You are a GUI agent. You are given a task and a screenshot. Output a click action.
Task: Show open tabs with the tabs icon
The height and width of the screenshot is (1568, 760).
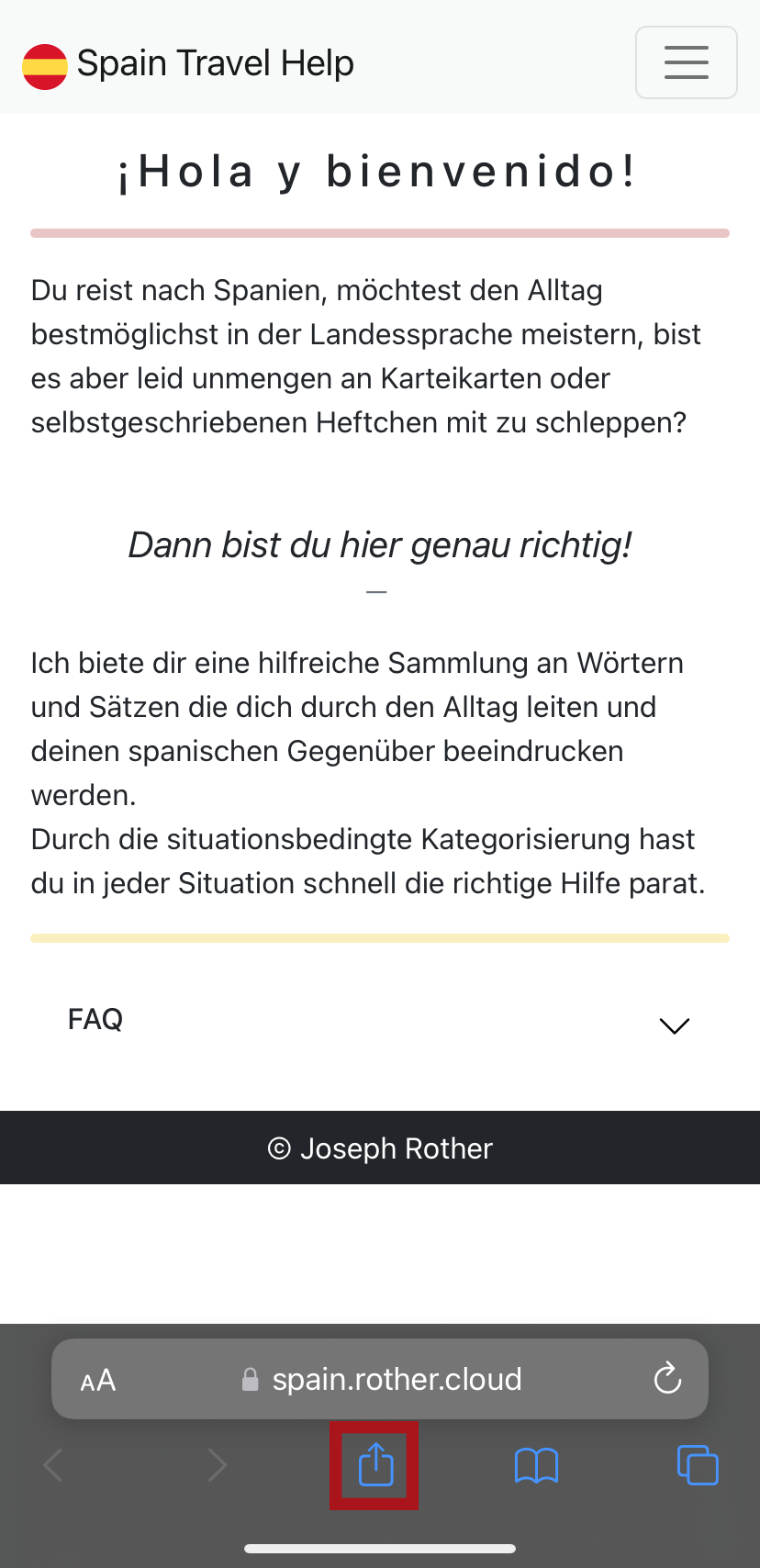[697, 1465]
